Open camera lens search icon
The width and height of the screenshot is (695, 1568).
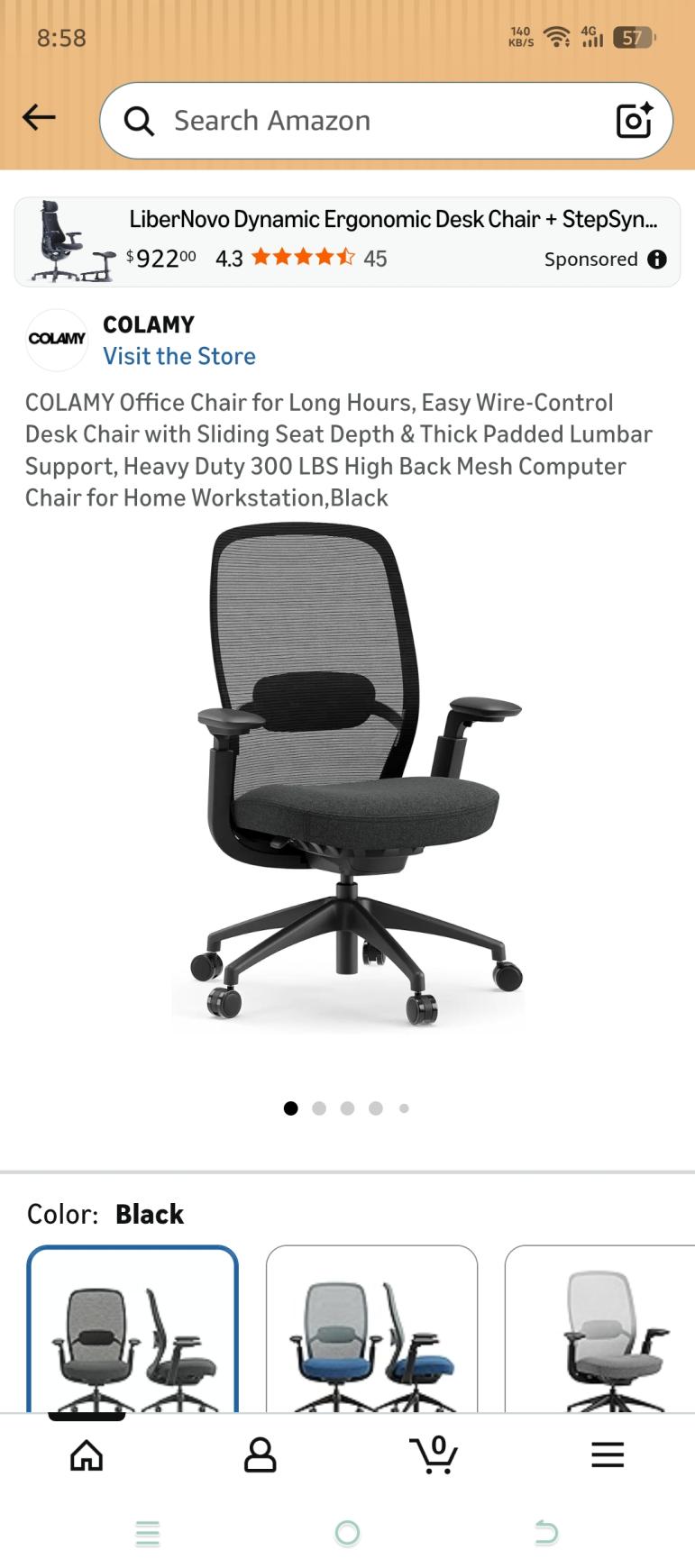(x=634, y=121)
